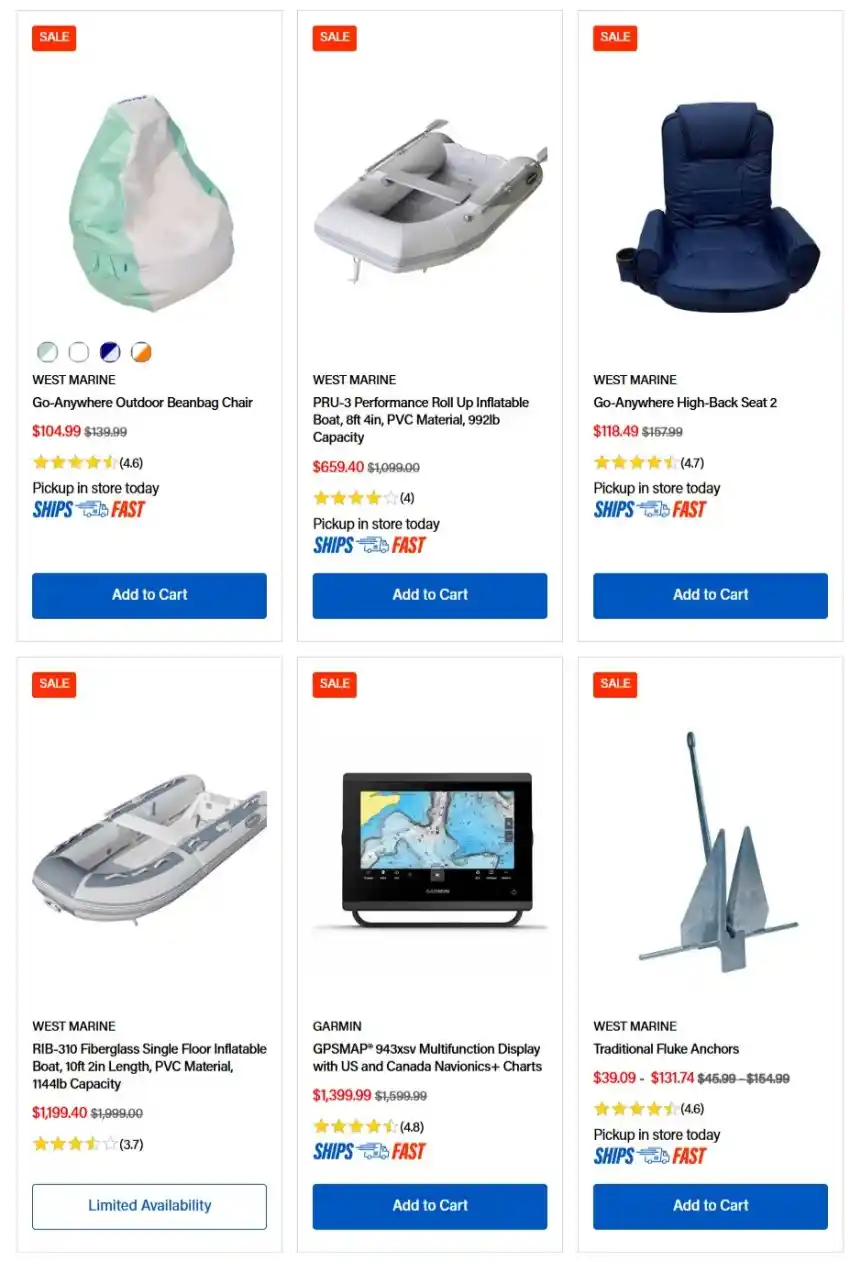Pick the navy and white beanbag swatch
850x1262 pixels.
[x=110, y=352]
